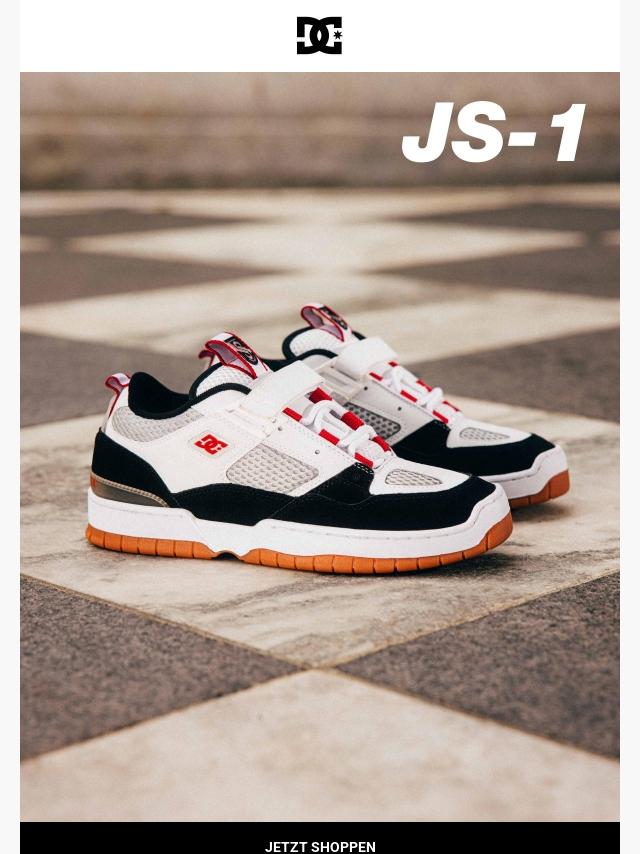This screenshot has width=640, height=854.
Task: Tap the JETZT SHOPPEN button
Action: [x=320, y=839]
